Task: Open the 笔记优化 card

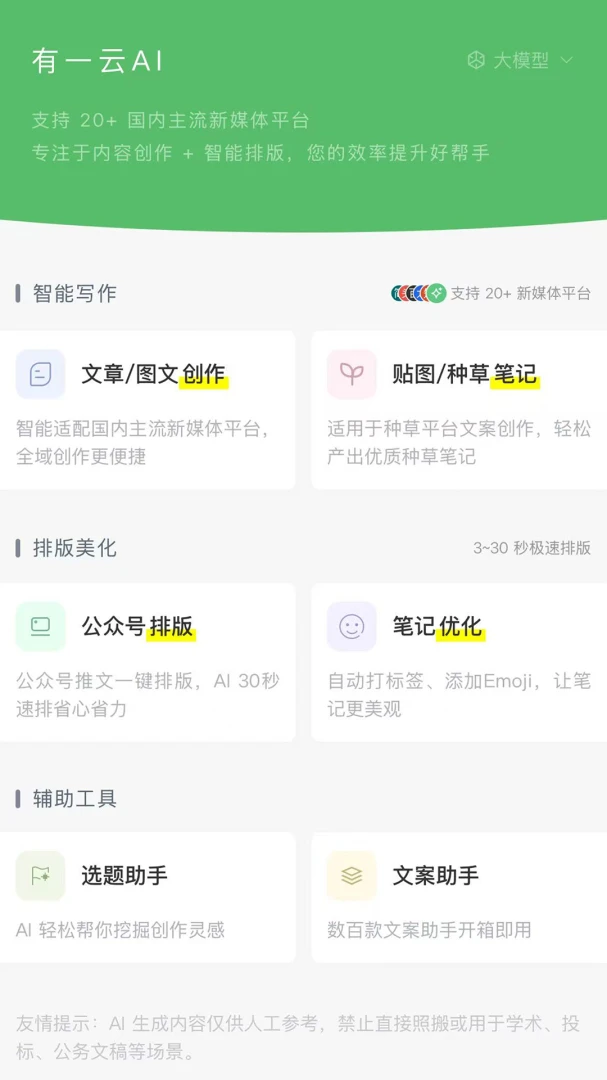Action: tap(459, 663)
